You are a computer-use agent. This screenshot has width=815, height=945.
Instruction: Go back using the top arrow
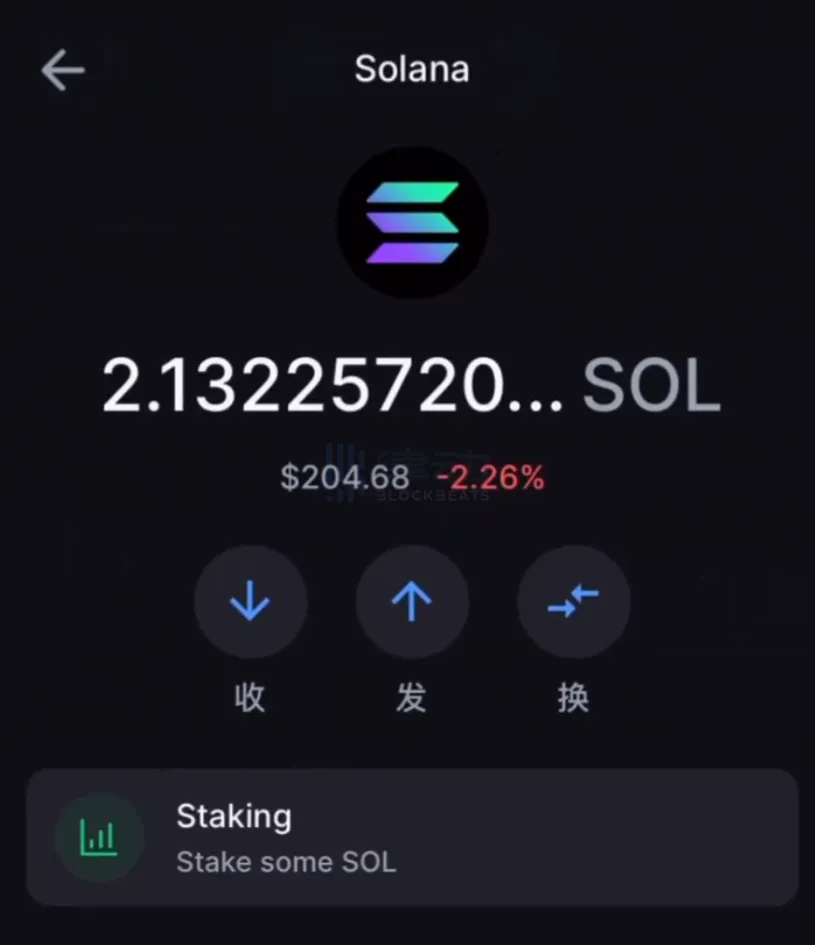pos(63,71)
